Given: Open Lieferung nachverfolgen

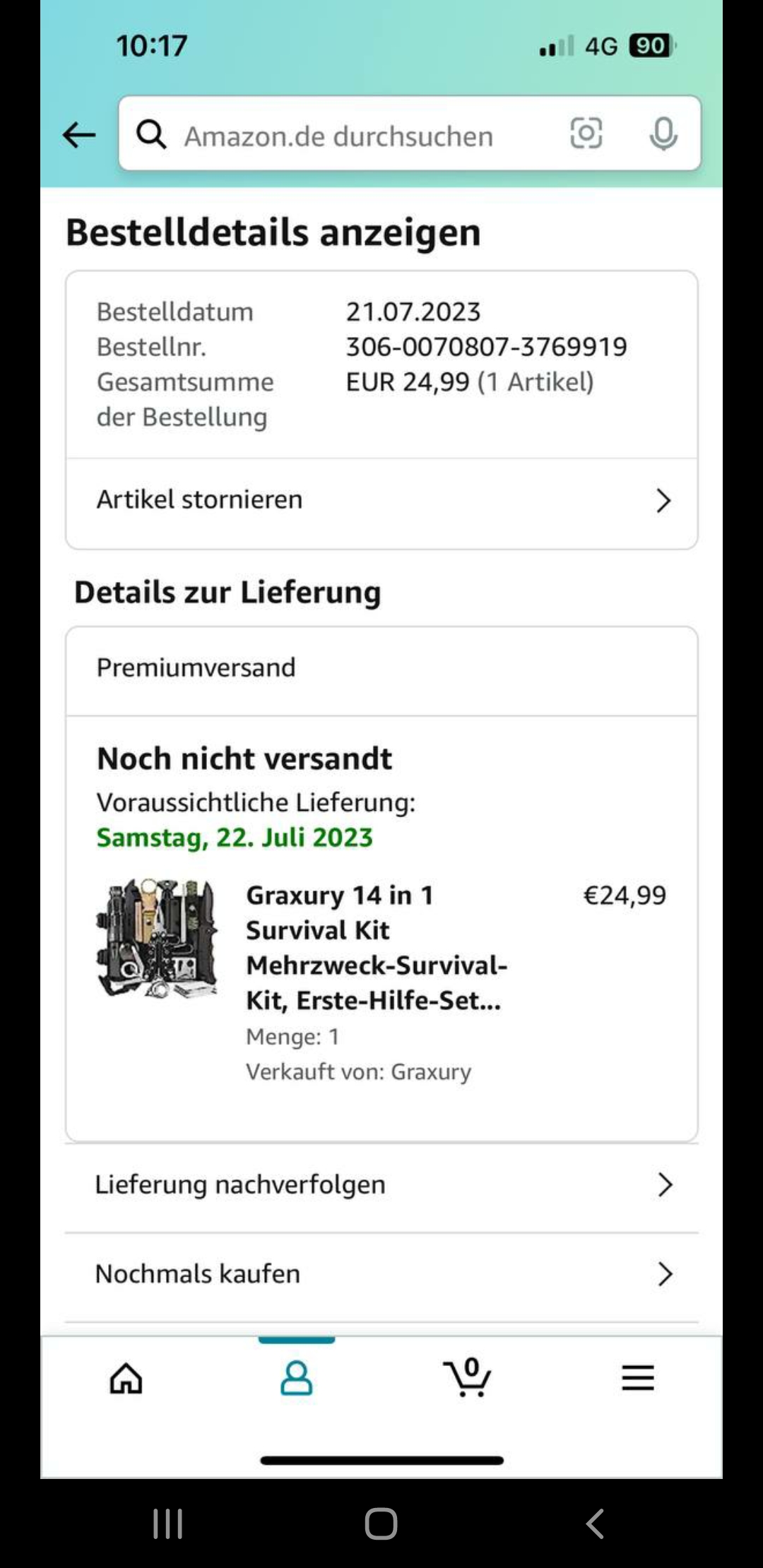Looking at the screenshot, I should point(381,1184).
